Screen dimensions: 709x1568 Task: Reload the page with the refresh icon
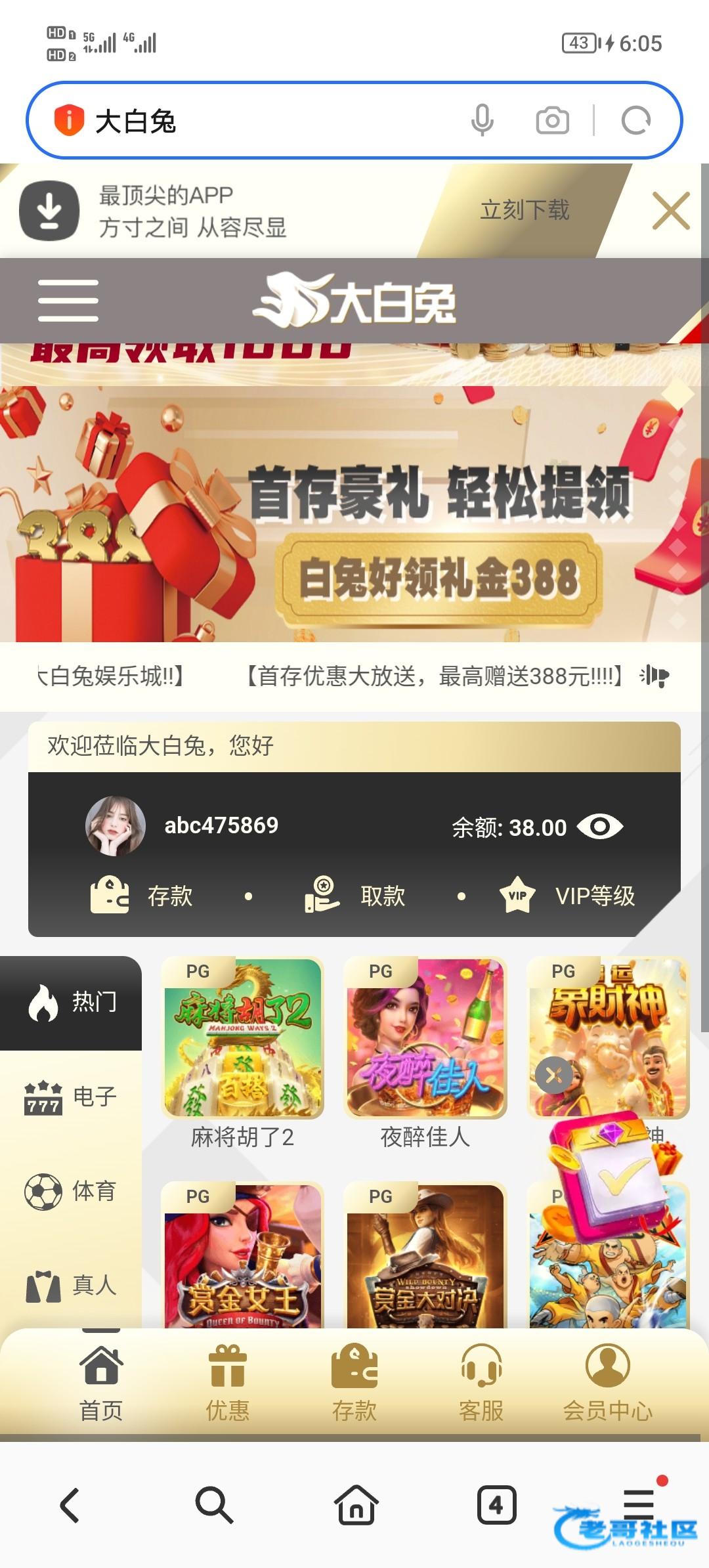click(x=635, y=121)
